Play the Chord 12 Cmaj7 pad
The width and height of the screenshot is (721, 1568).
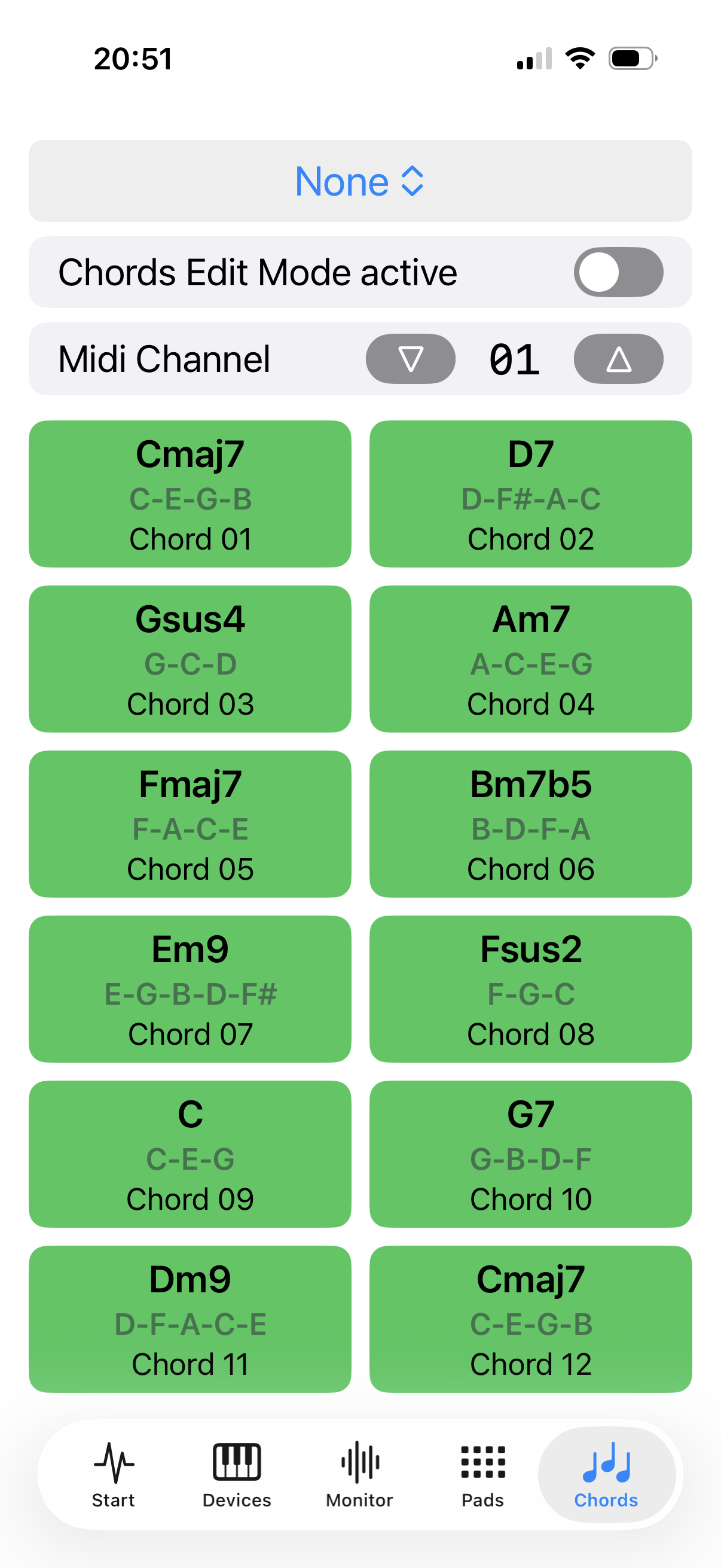(530, 1319)
